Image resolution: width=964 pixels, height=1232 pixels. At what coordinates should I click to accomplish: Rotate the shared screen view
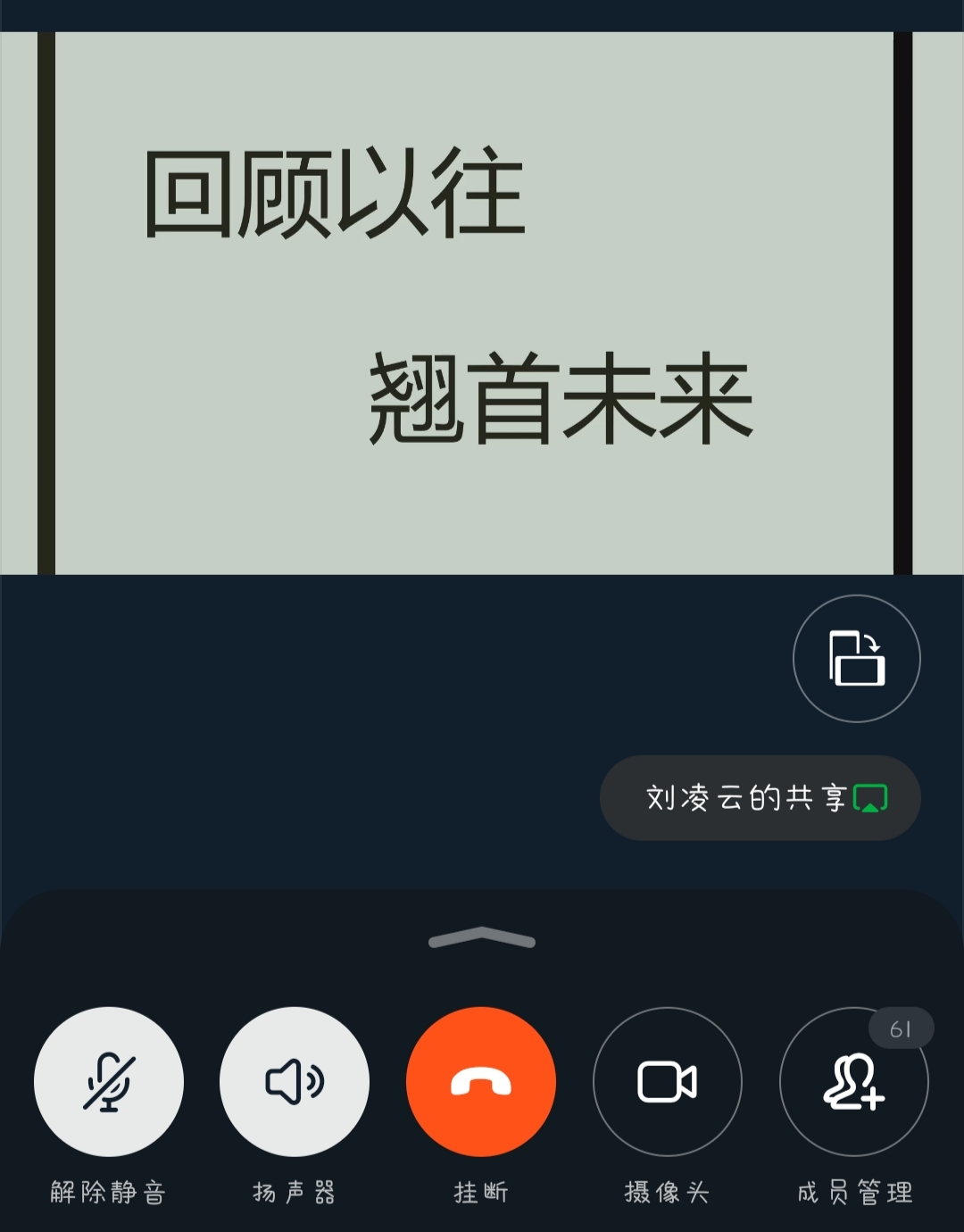pos(856,658)
